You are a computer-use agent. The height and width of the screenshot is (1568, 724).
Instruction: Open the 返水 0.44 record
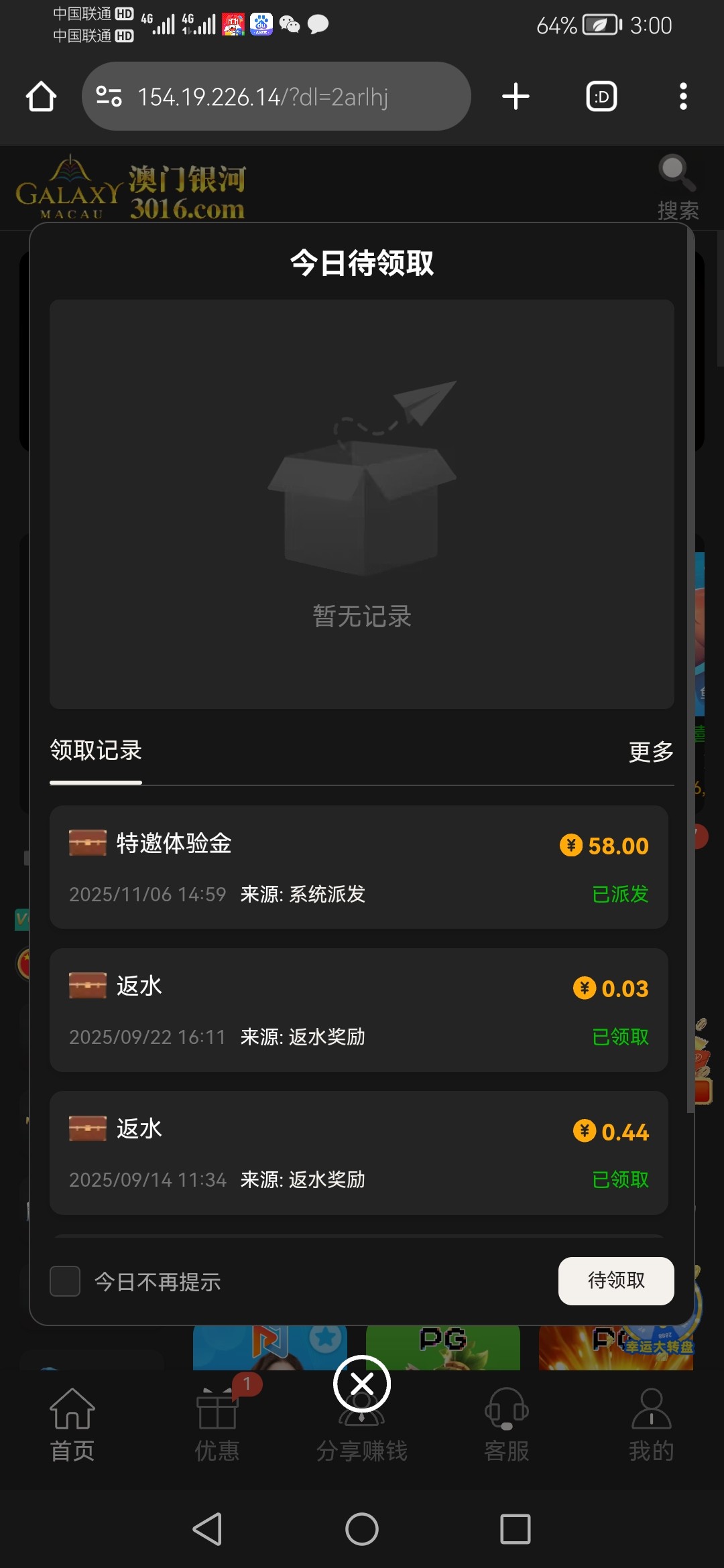click(359, 1153)
